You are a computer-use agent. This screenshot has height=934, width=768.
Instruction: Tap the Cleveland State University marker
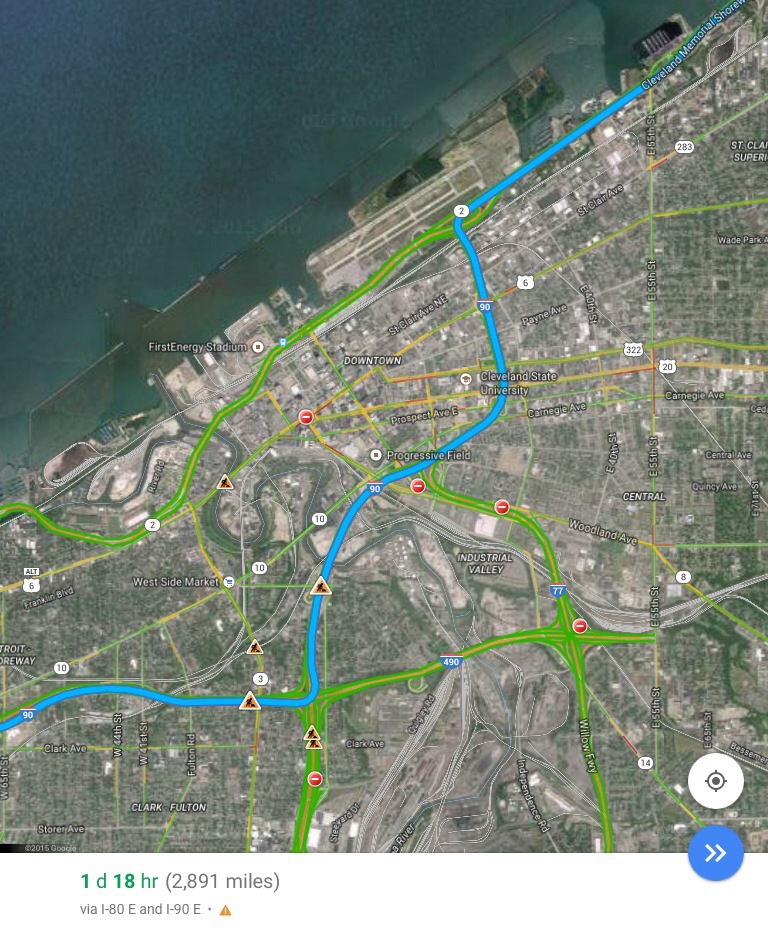(x=466, y=378)
